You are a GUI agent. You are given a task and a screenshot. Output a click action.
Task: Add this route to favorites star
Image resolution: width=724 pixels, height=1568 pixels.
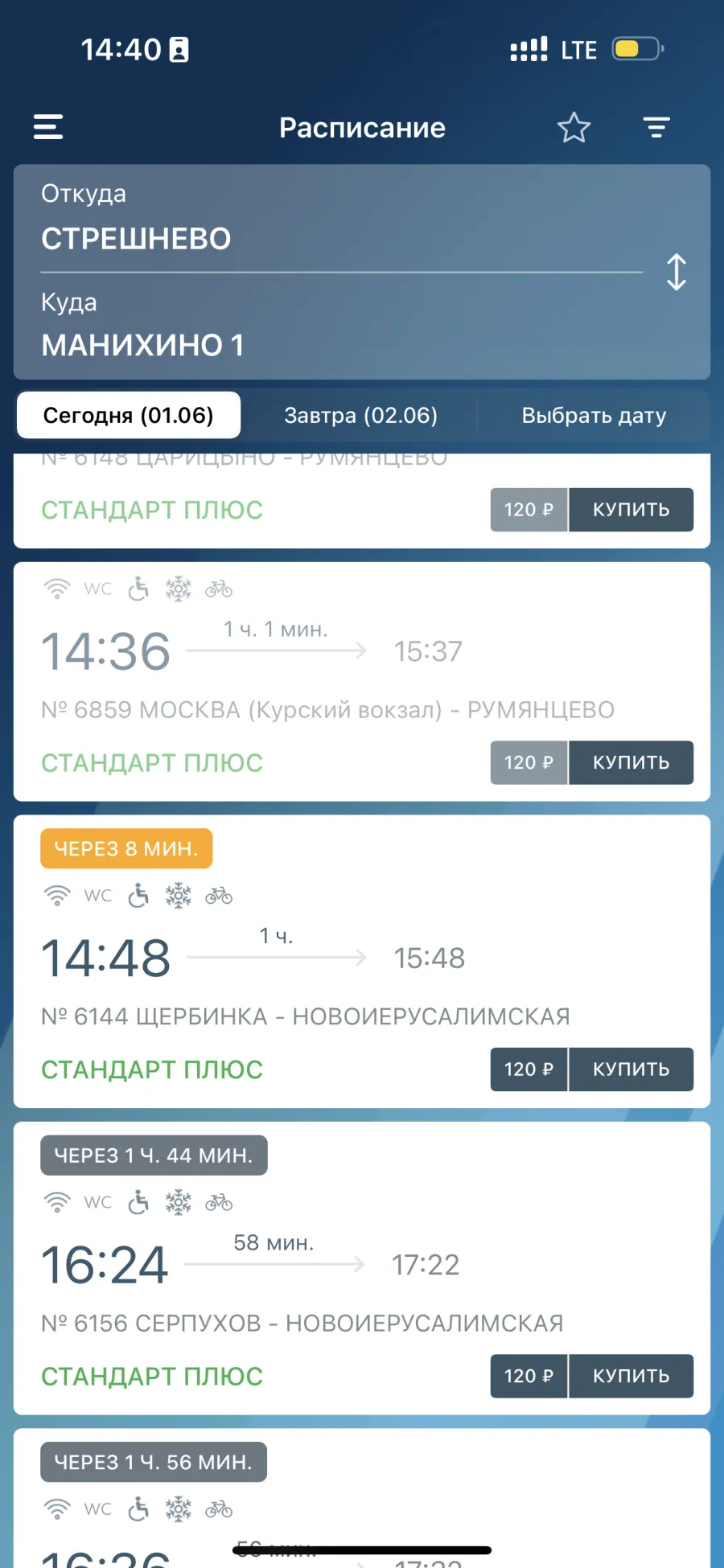[x=574, y=127]
